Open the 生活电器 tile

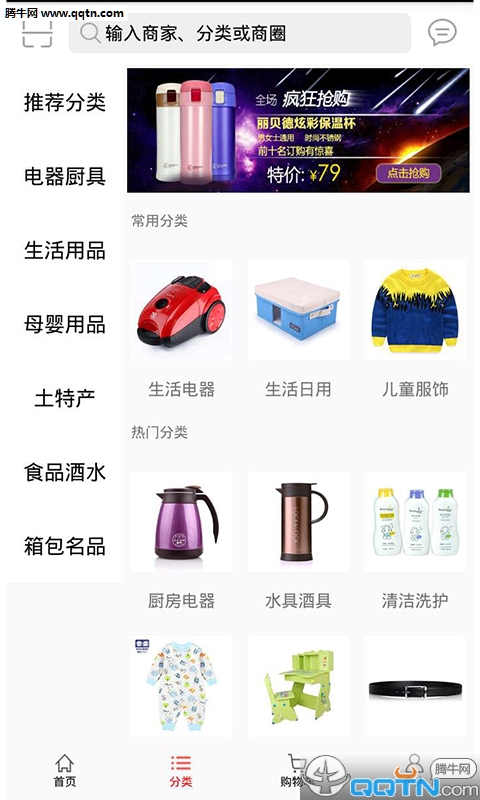pyautogui.click(x=182, y=329)
